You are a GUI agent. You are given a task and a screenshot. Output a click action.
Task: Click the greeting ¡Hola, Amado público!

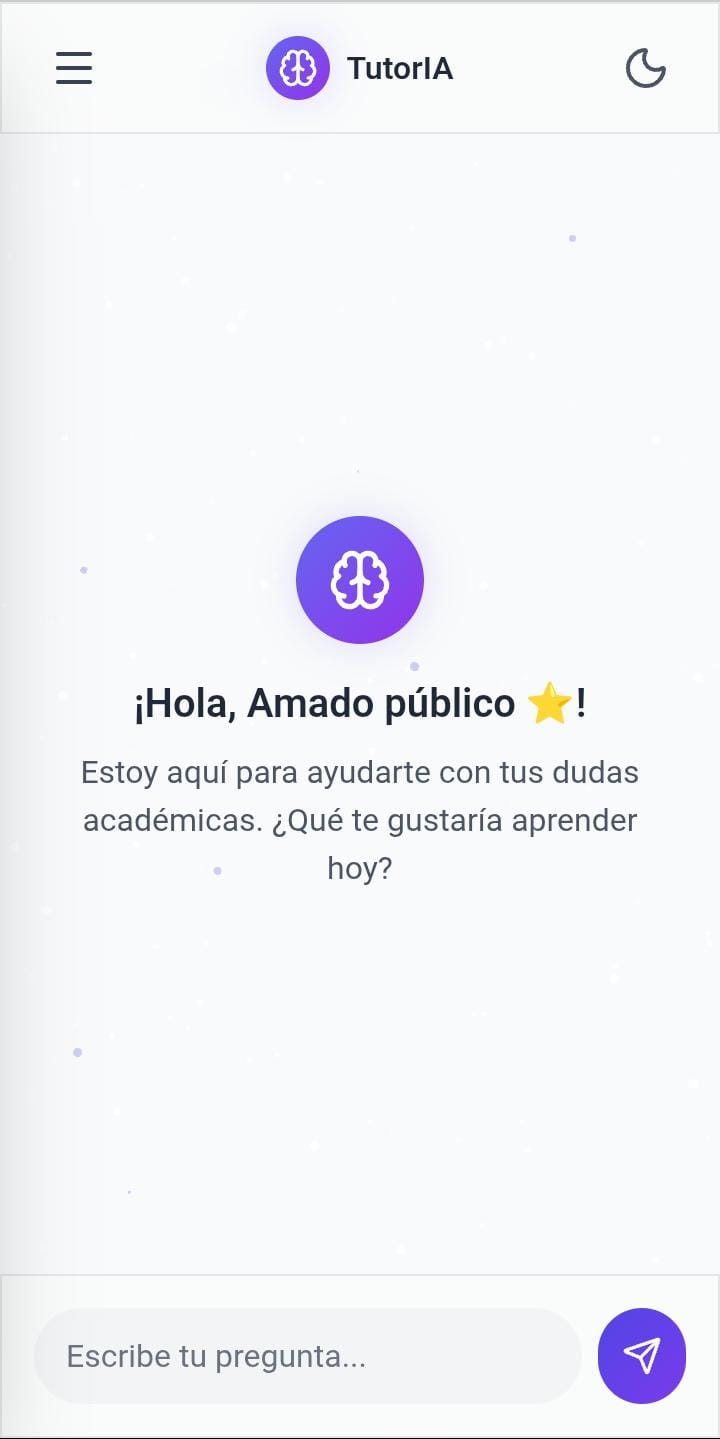[360, 703]
